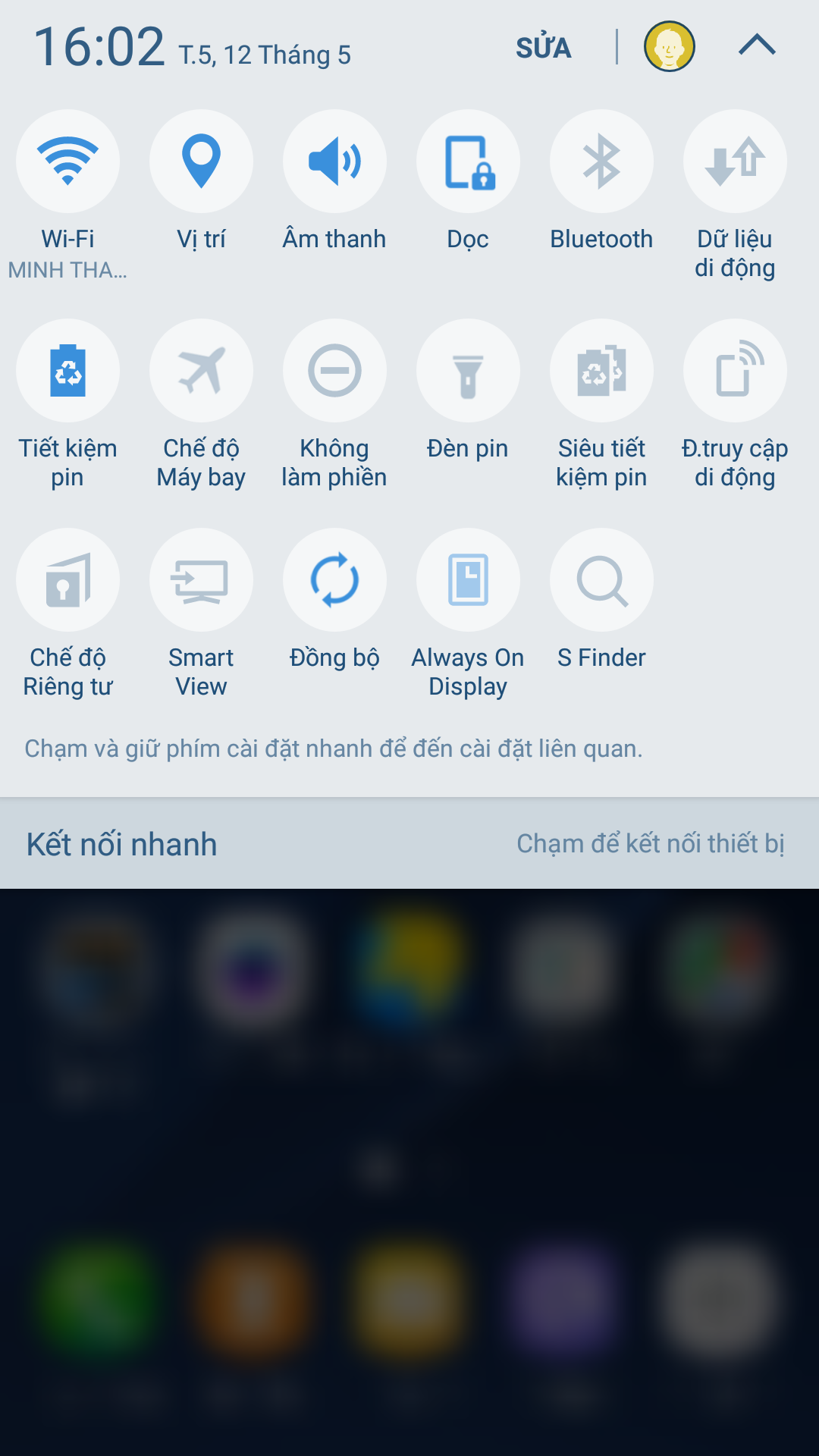Viewport: 819px width, 1456px height.
Task: Turn on the Đèn pin flashlight
Action: tap(468, 371)
